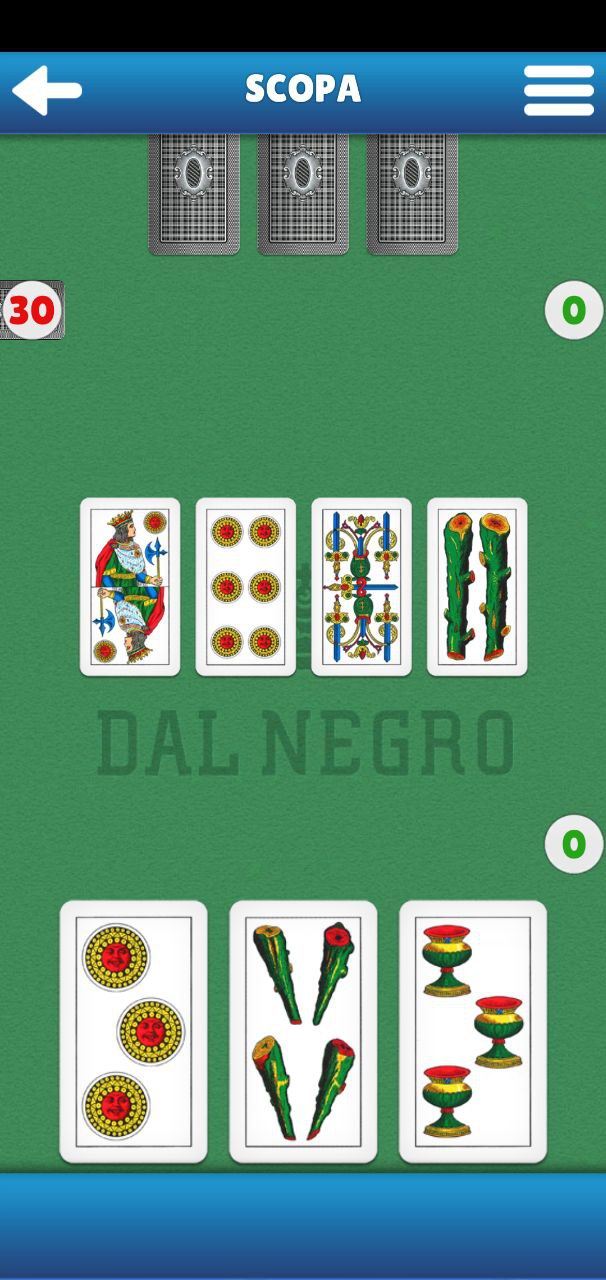The image size is (606, 1280).
Task: Play the four of clubs card
Action: click(x=304, y=1032)
